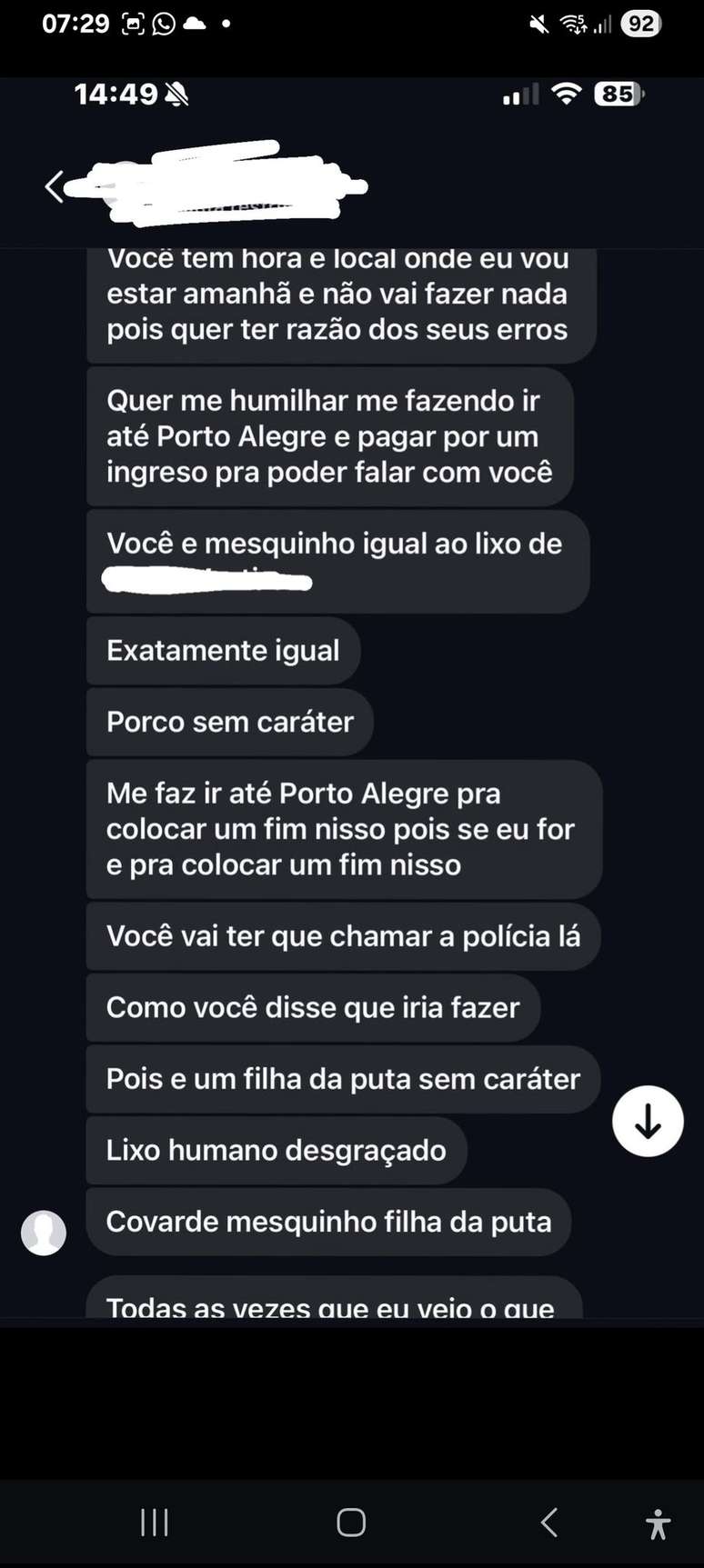
Task: Open the accessibility shortcut icon in the navigation bar
Action: coord(657,1524)
